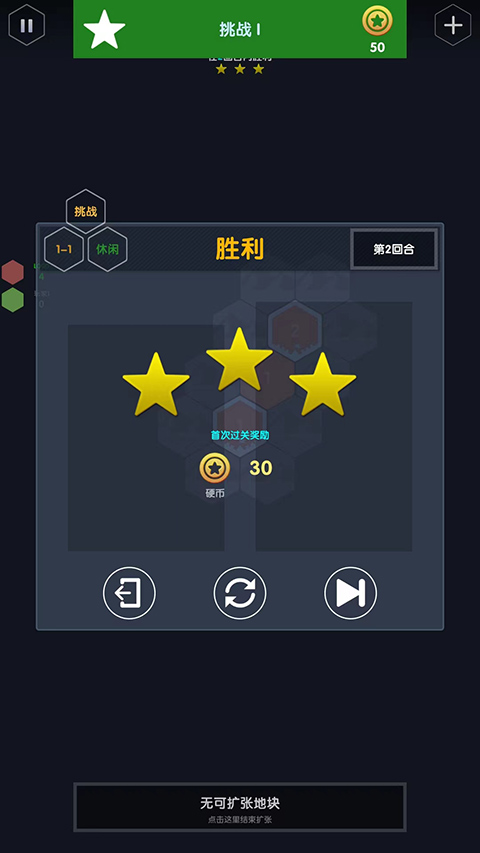Select the 挑战 hexagon

click(86, 212)
